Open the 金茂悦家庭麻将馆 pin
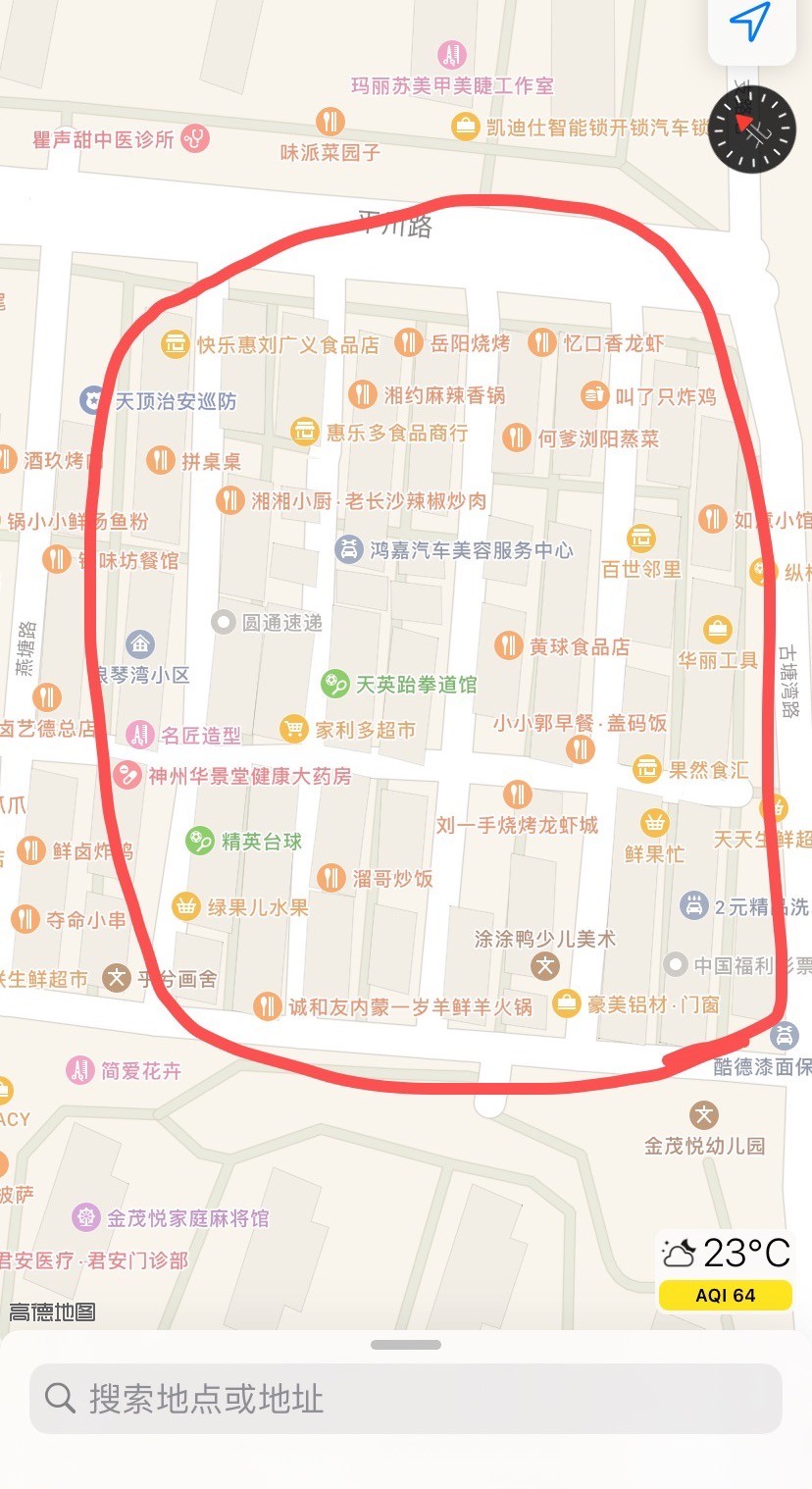Screen dimensions: 812x1489 86,1218
